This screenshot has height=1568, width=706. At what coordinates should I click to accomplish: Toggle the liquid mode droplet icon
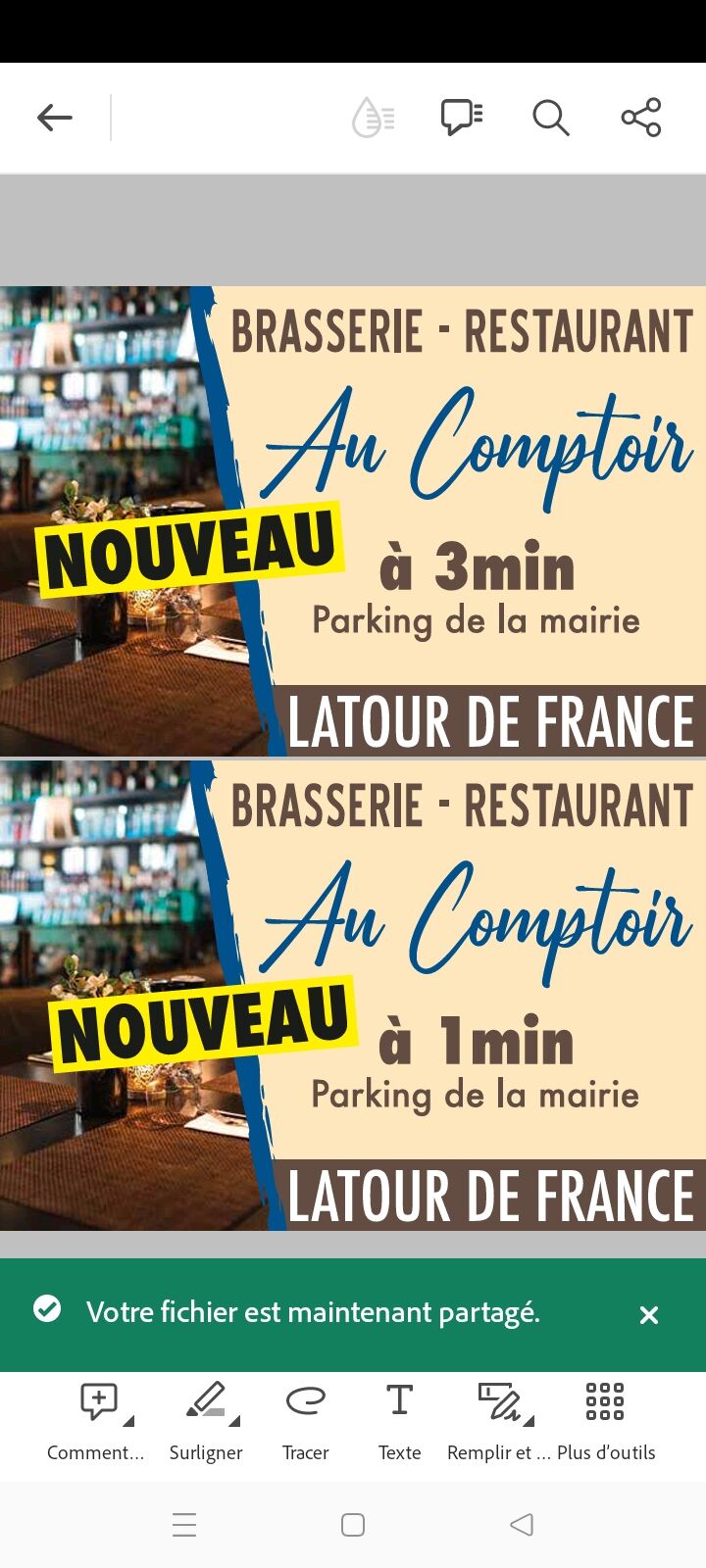(x=373, y=119)
